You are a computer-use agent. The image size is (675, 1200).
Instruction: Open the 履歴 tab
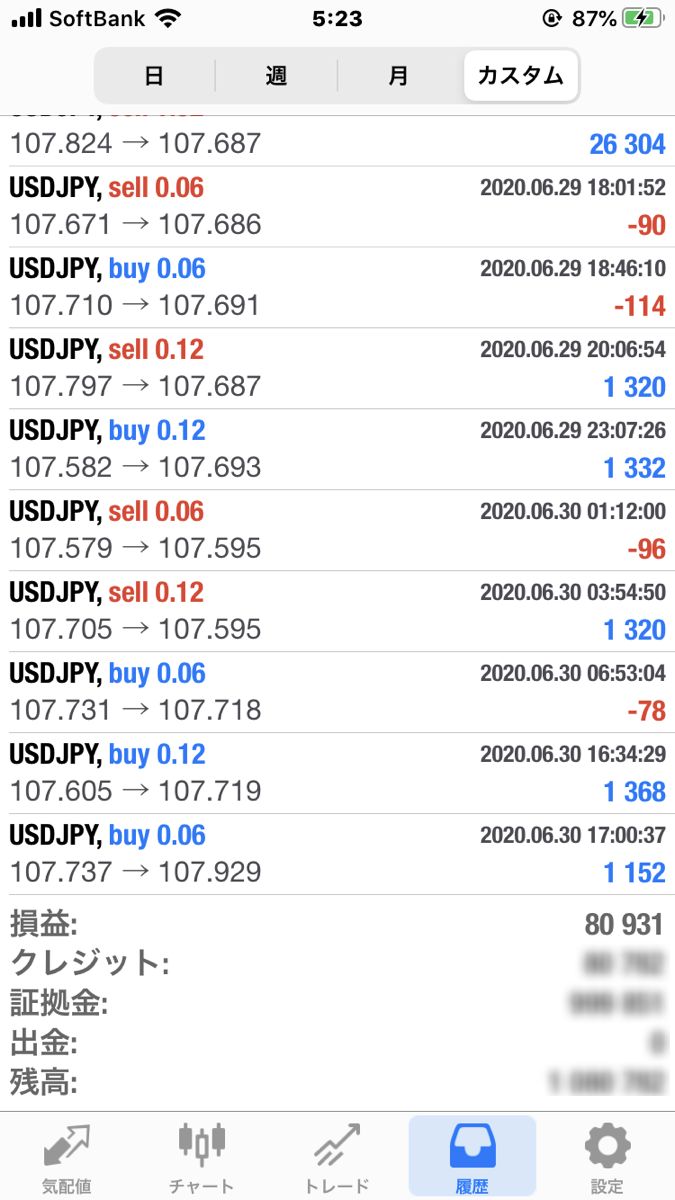472,1158
